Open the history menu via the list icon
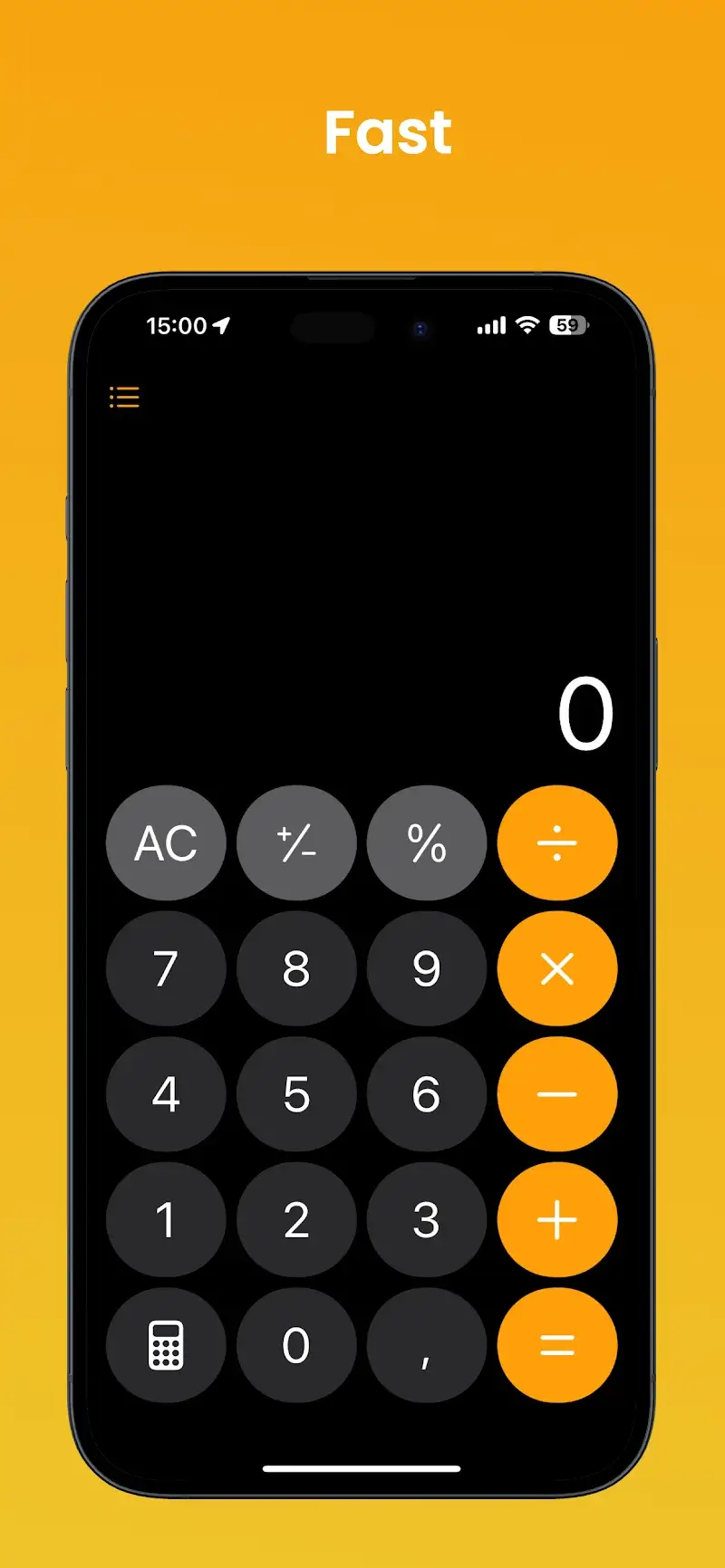Image resolution: width=725 pixels, height=1568 pixels. (x=124, y=397)
